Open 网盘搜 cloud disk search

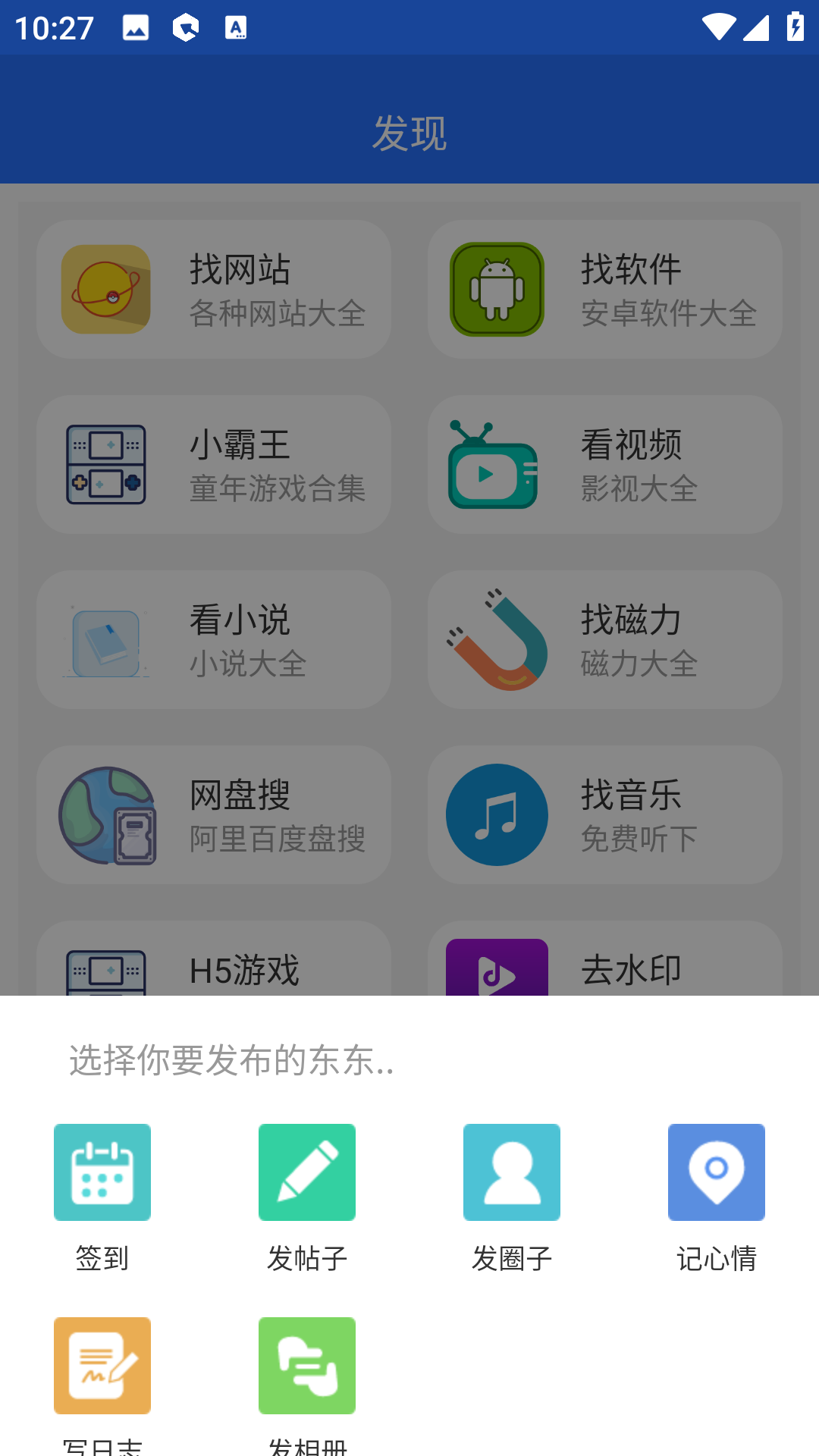click(215, 814)
